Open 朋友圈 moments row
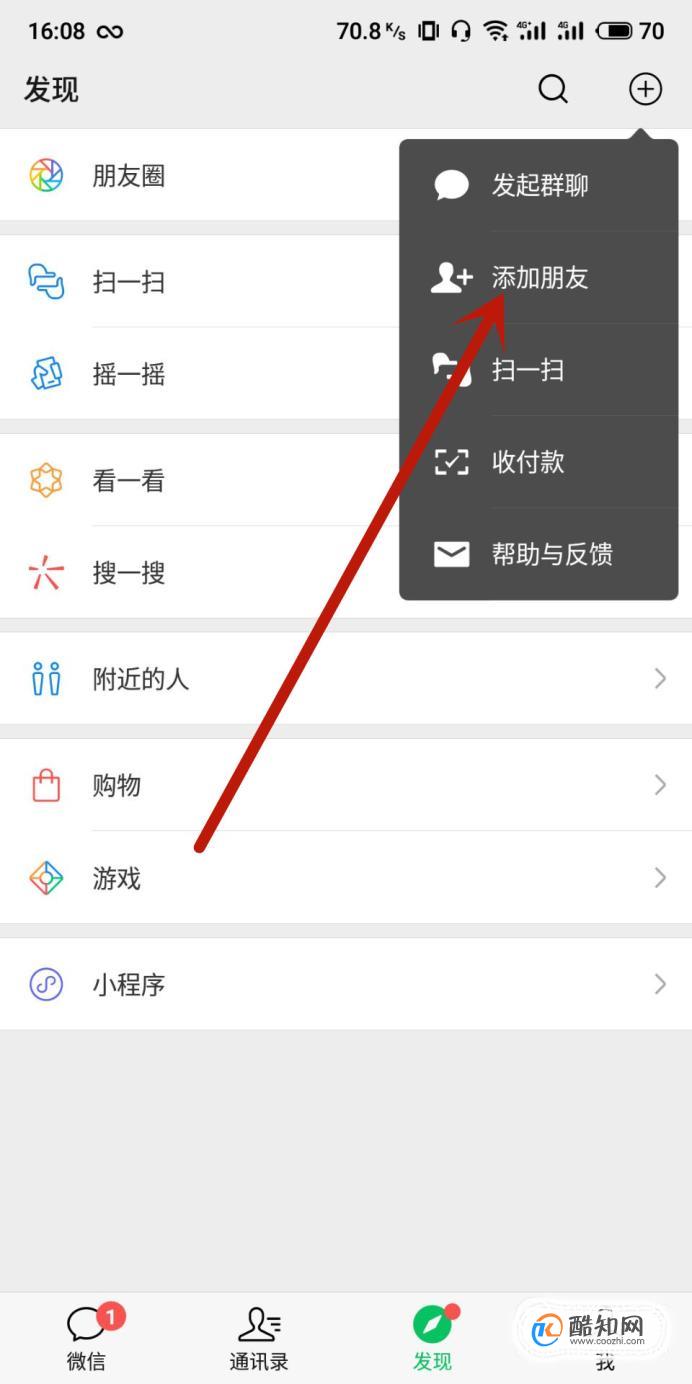 200,176
